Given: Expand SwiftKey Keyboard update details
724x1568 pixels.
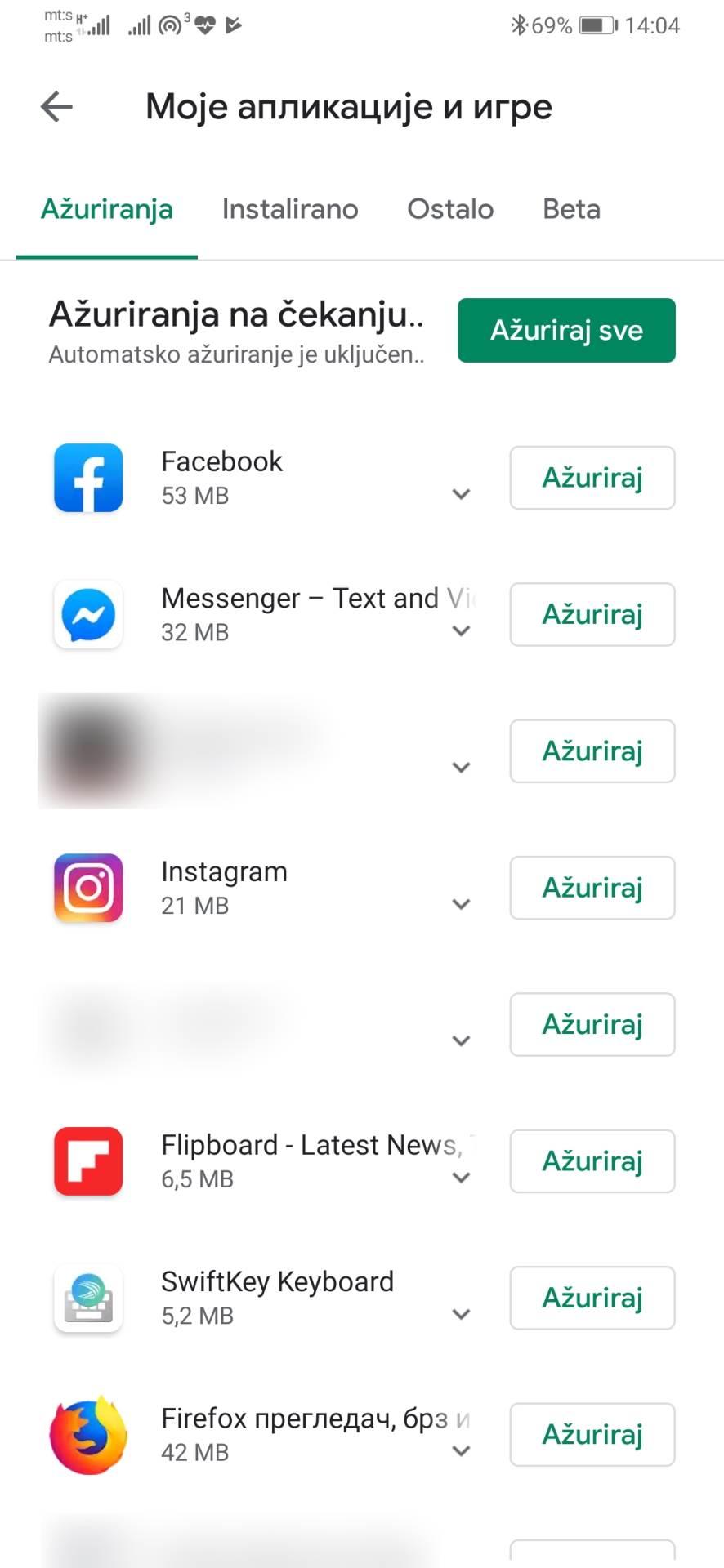Looking at the screenshot, I should [461, 1314].
